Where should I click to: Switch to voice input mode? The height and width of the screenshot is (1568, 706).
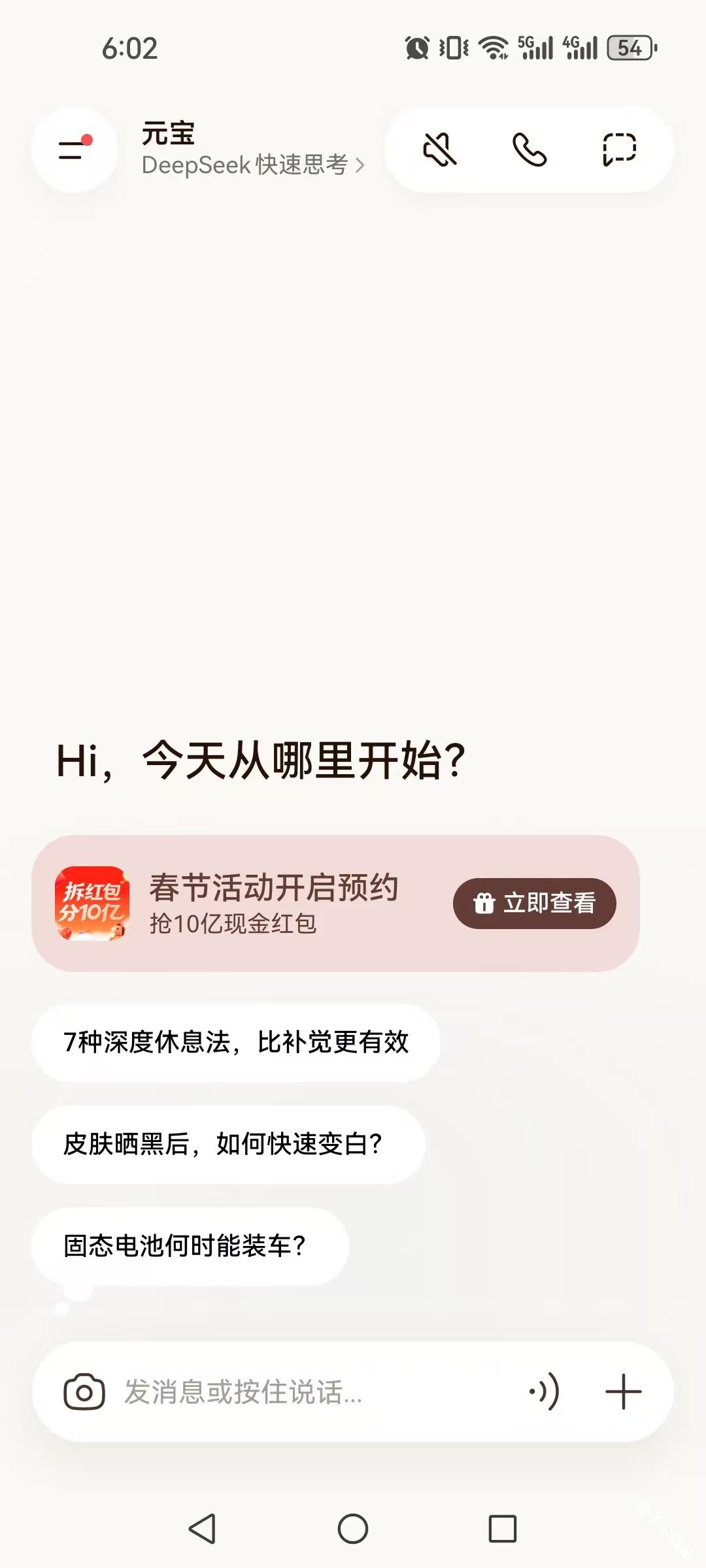pos(545,1392)
